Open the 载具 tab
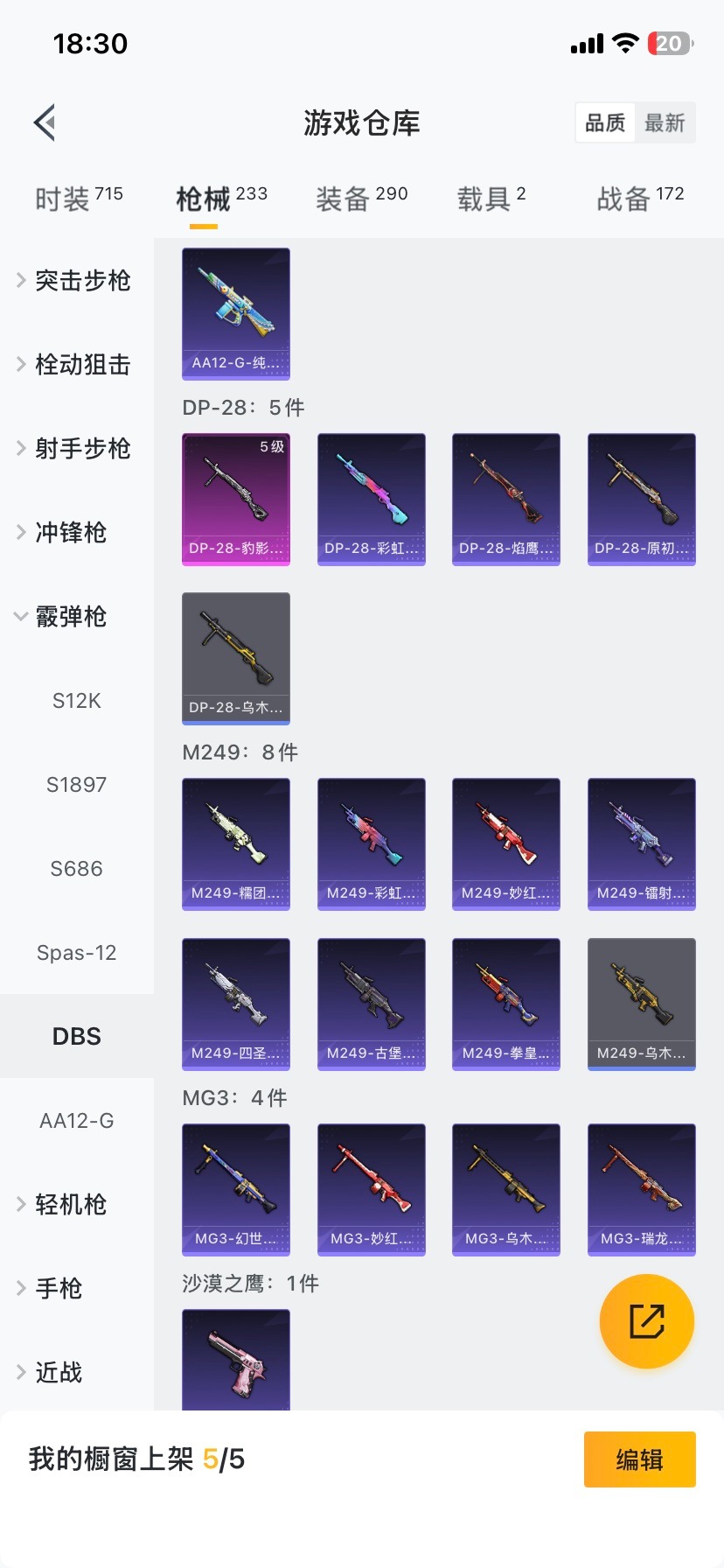 [491, 196]
